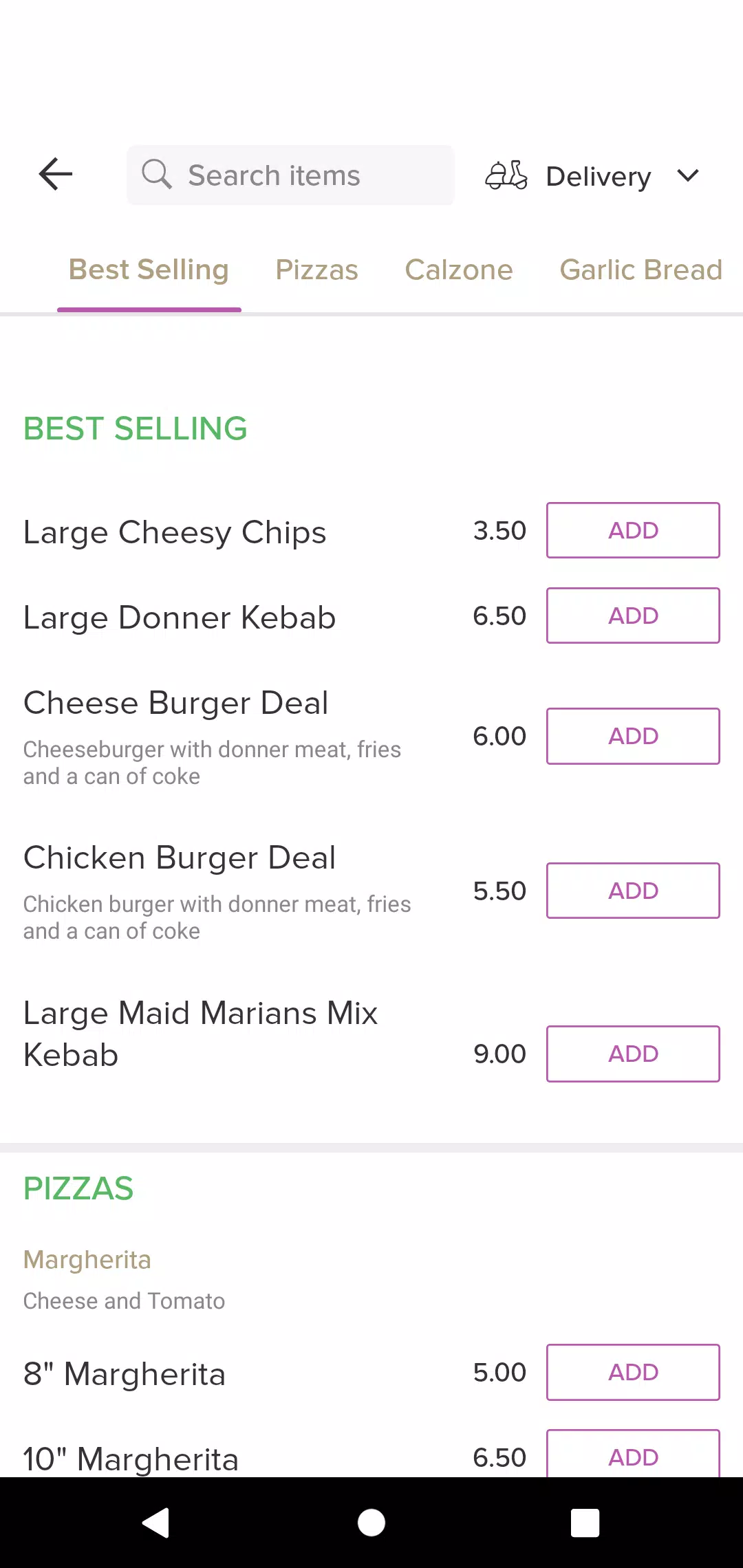Tap the system home button

tap(371, 1523)
